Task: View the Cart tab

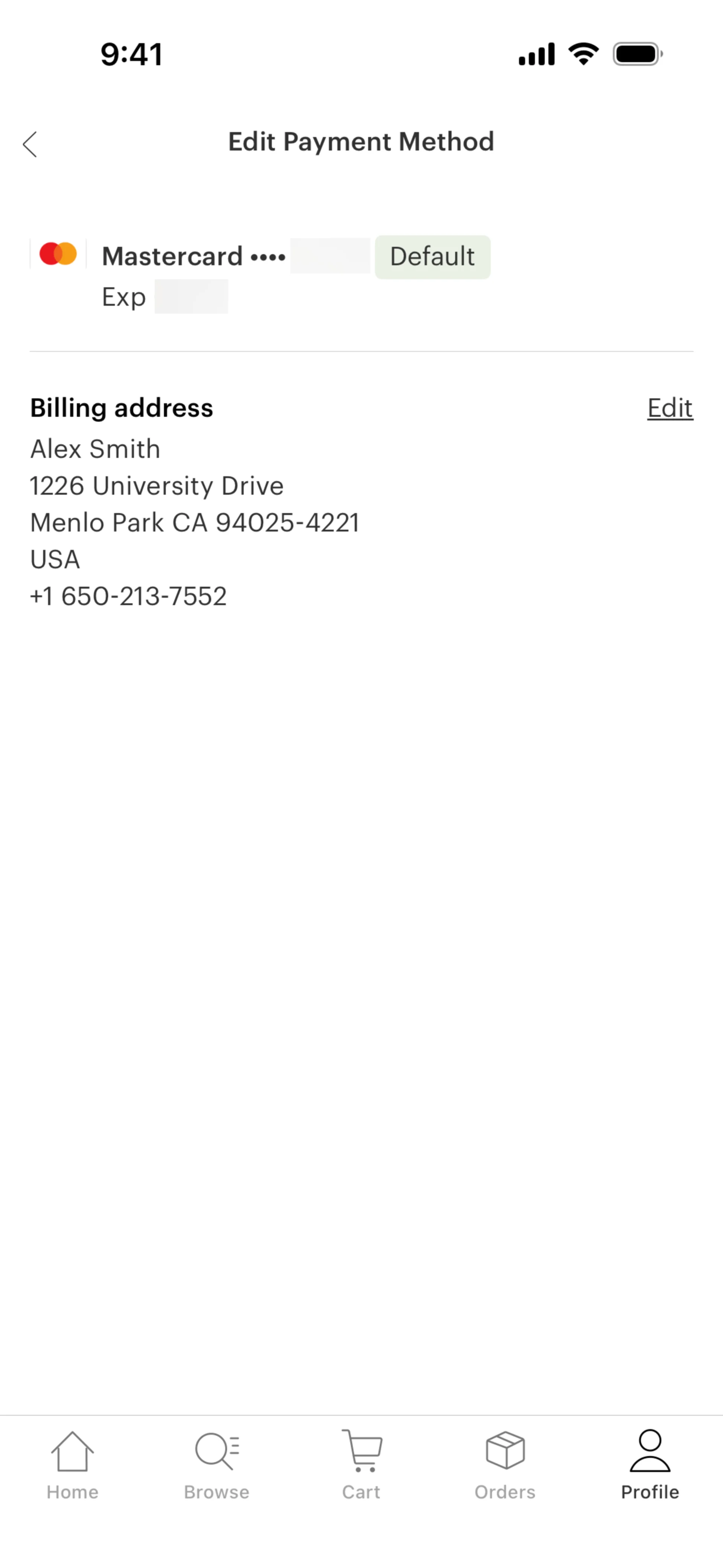Action: [361, 1464]
